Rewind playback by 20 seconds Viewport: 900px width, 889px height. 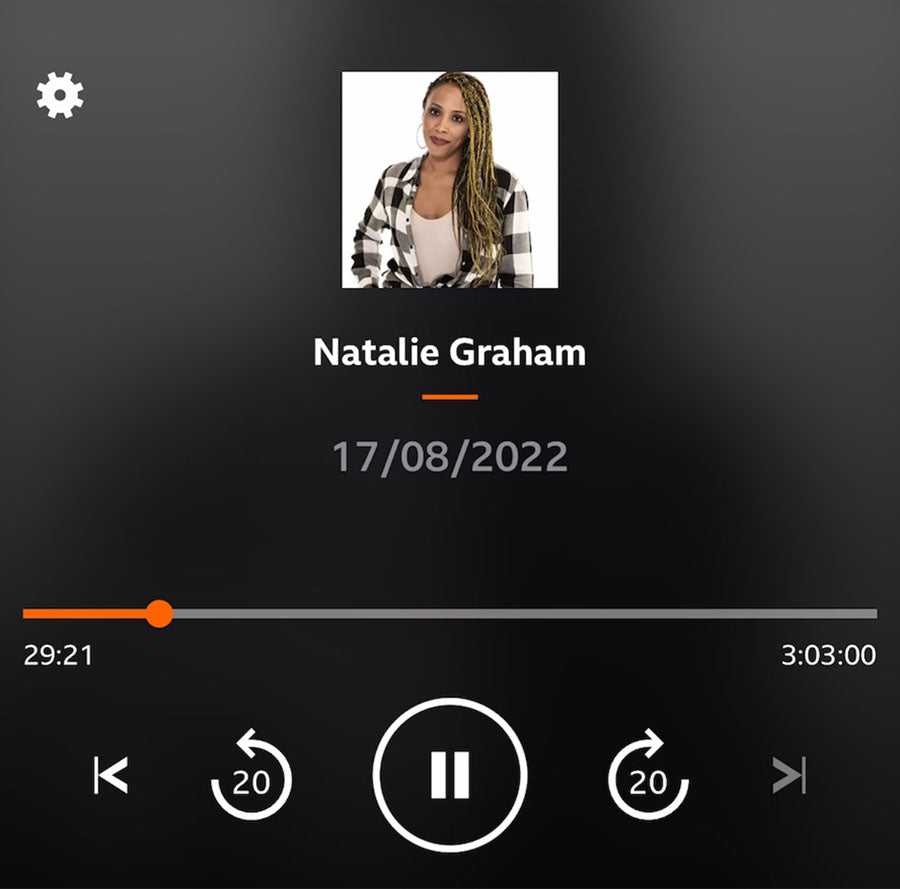pos(251,775)
